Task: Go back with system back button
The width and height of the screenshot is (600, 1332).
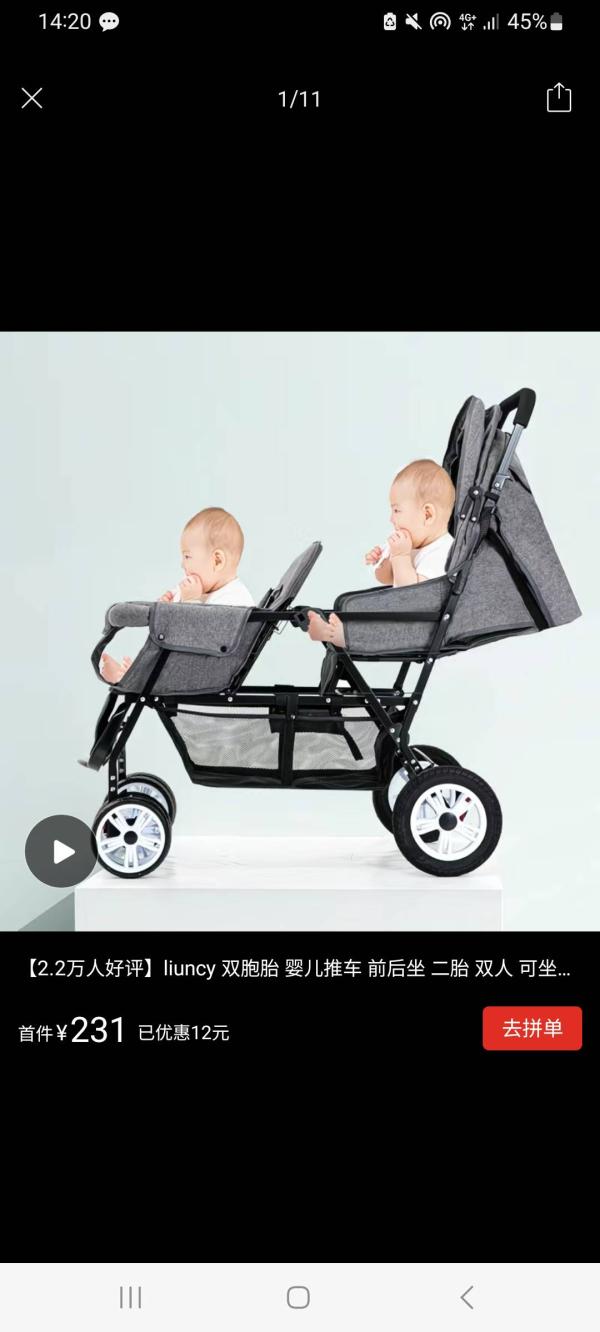Action: (467, 1297)
